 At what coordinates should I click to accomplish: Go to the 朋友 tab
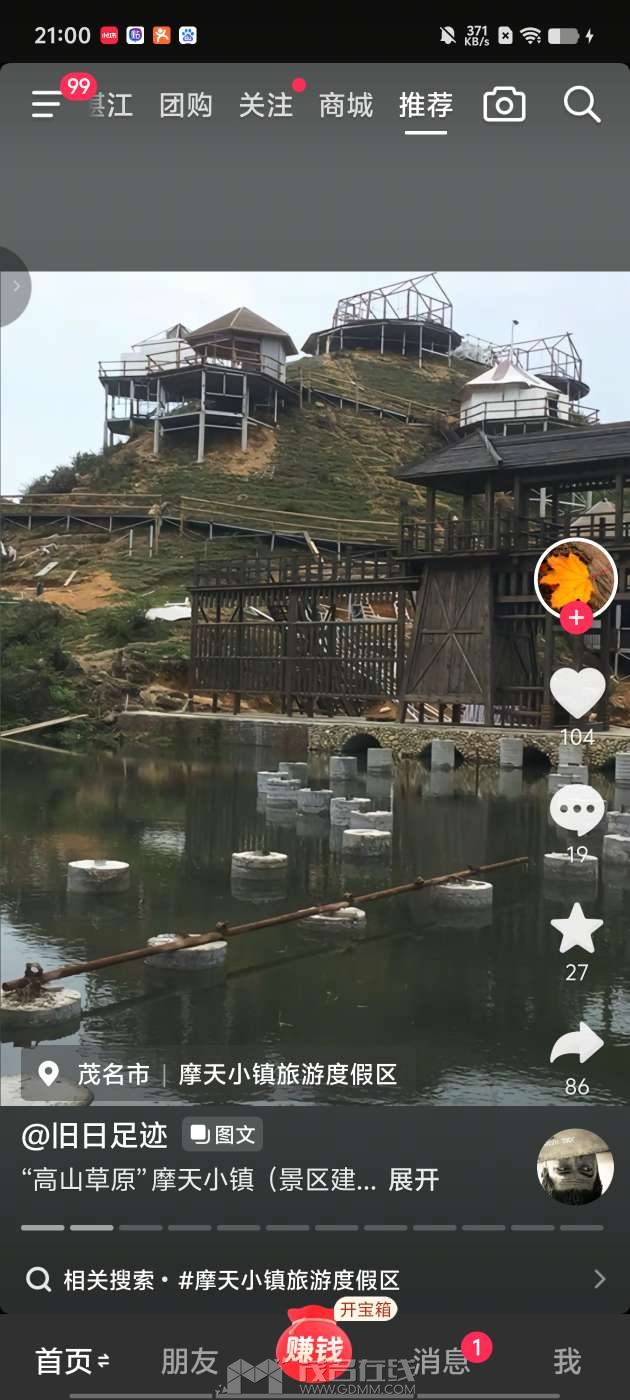(x=189, y=1361)
